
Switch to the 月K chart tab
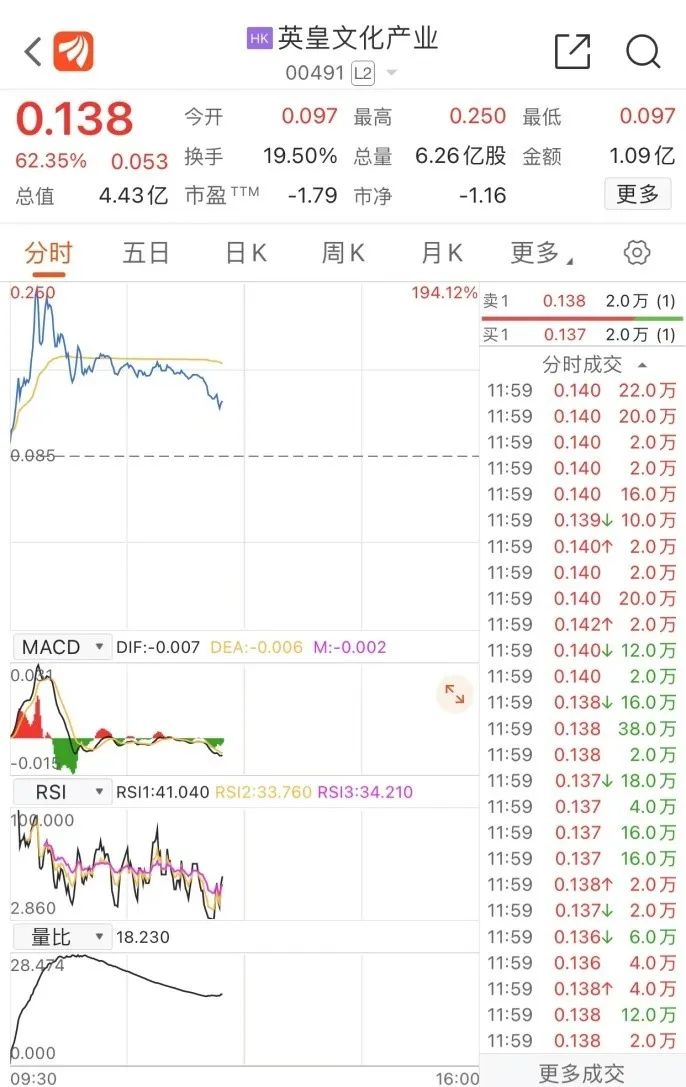(x=441, y=253)
